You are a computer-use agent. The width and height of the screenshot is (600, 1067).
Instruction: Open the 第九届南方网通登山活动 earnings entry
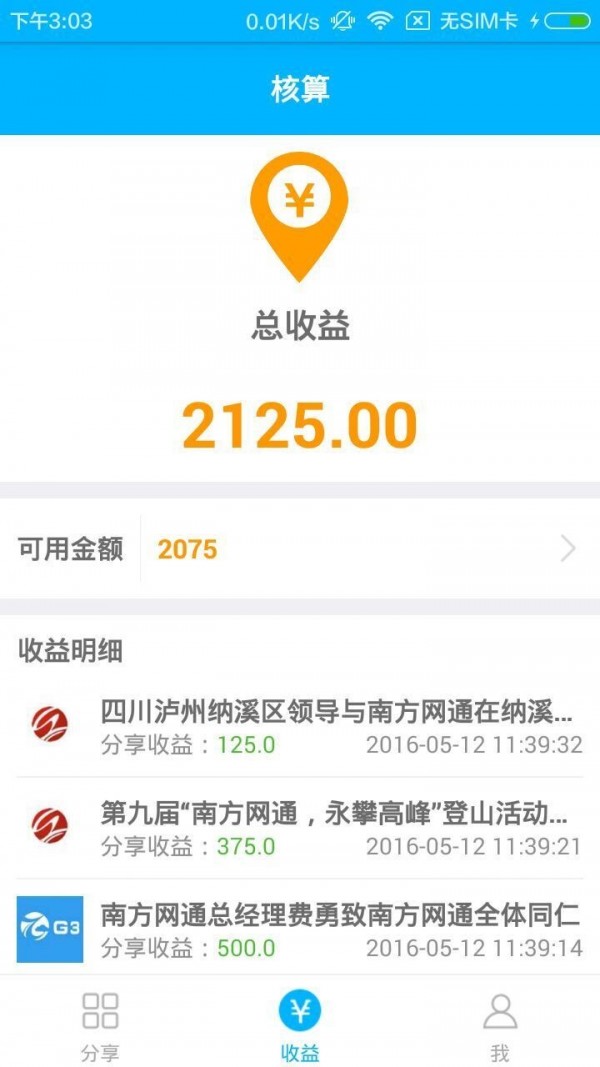(300, 828)
